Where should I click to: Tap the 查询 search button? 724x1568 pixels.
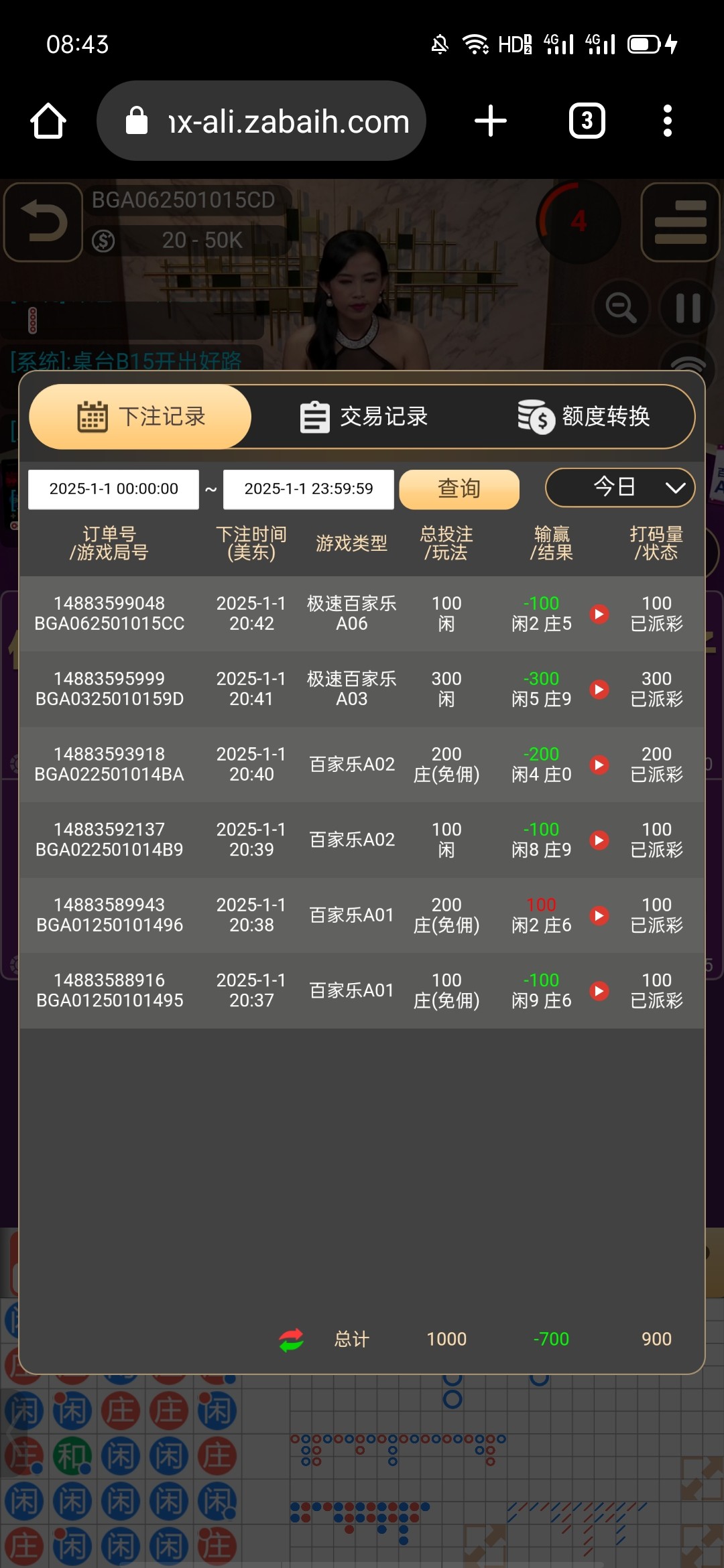459,489
